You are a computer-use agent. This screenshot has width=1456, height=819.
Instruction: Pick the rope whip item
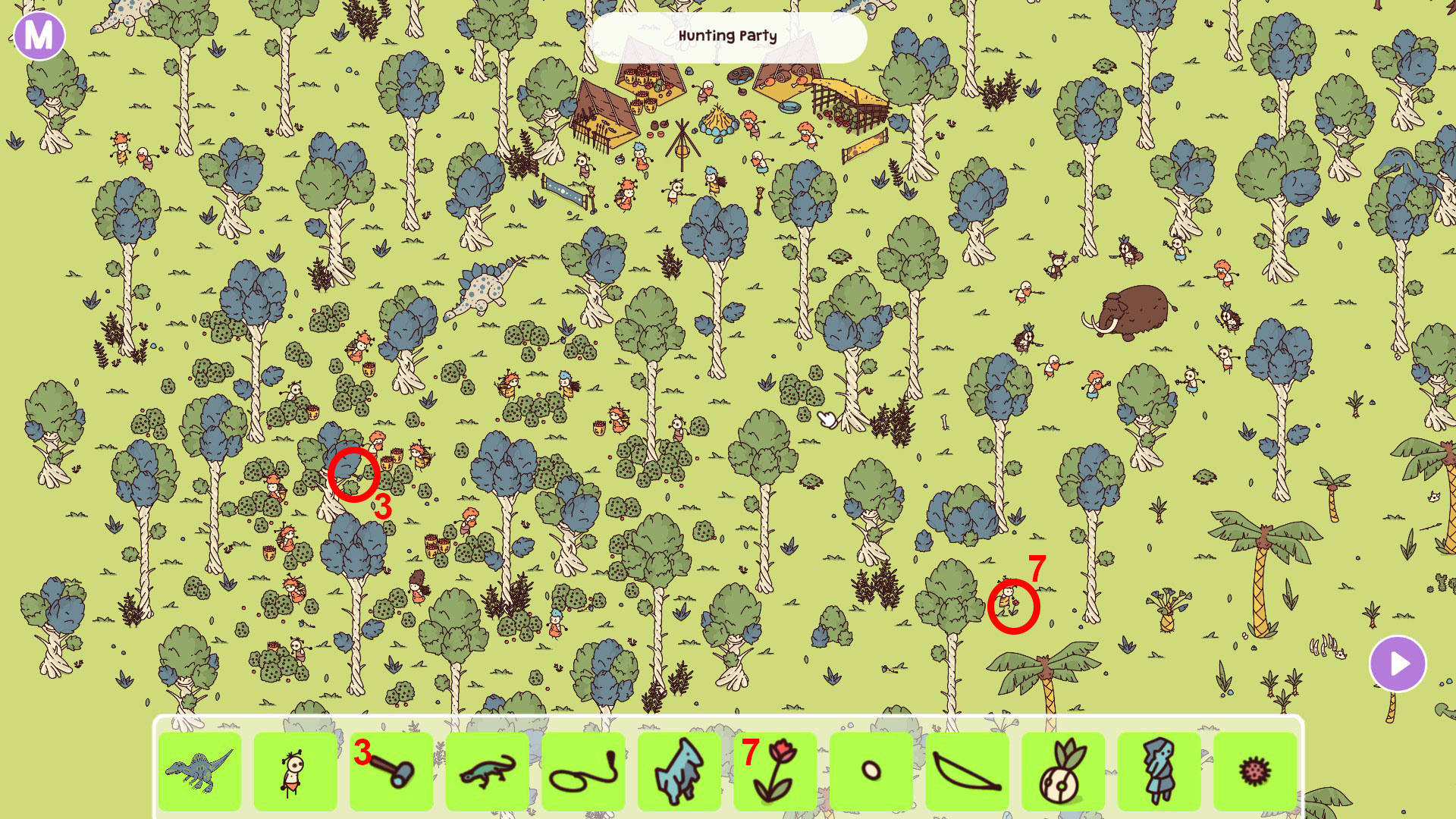tap(583, 771)
